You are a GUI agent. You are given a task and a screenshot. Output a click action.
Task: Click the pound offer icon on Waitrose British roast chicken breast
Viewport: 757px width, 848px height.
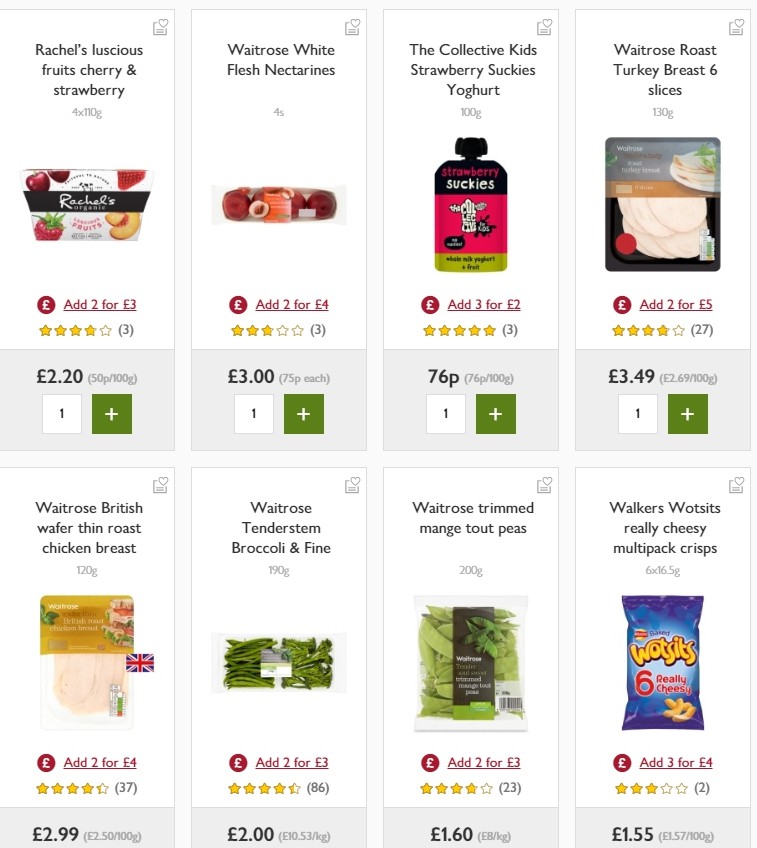pyautogui.click(x=46, y=761)
